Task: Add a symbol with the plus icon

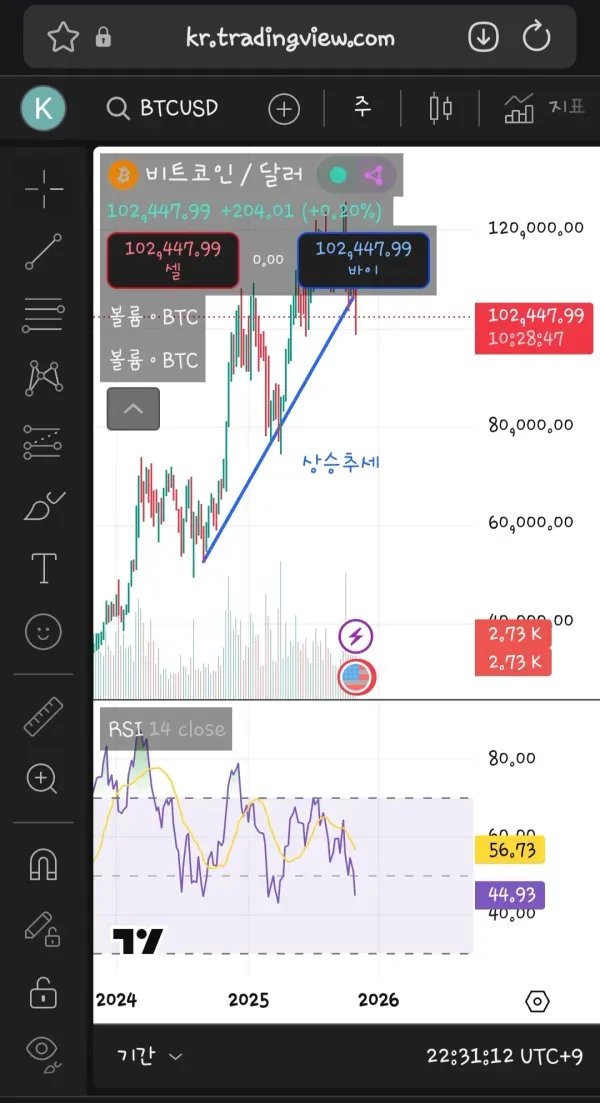Action: click(284, 109)
